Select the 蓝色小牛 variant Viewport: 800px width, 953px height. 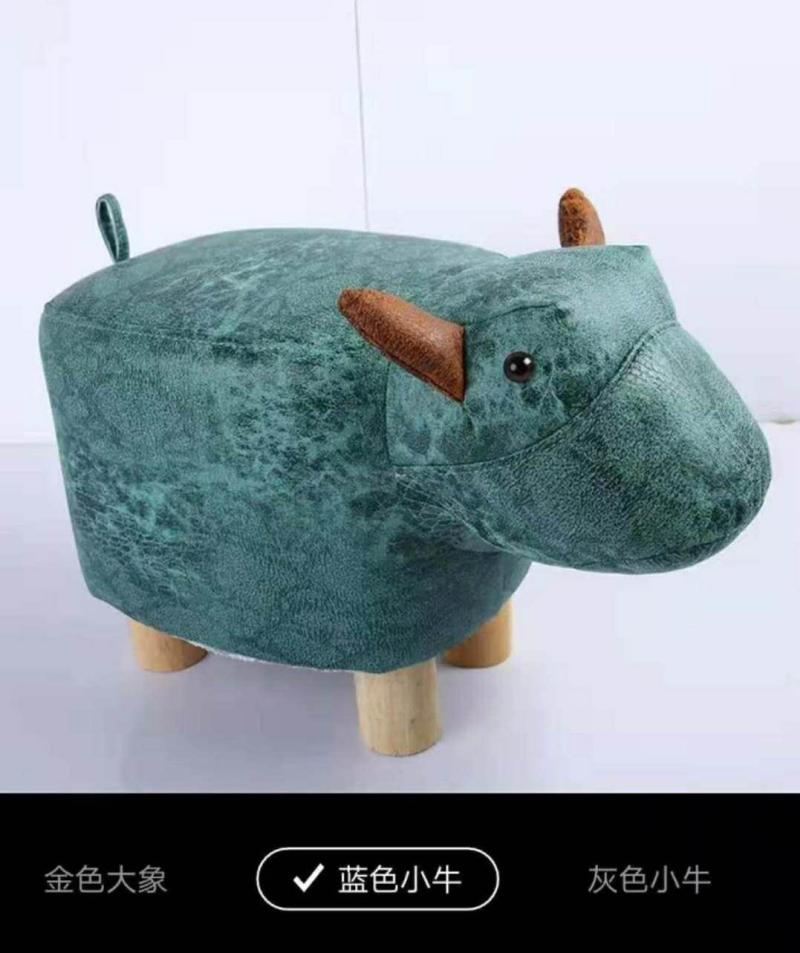[x=377, y=879]
